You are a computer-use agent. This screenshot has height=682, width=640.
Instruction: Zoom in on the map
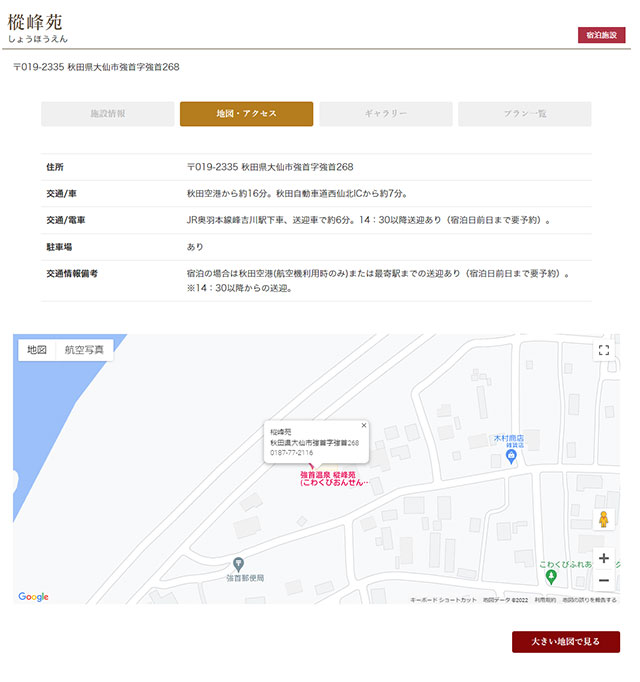click(603, 558)
